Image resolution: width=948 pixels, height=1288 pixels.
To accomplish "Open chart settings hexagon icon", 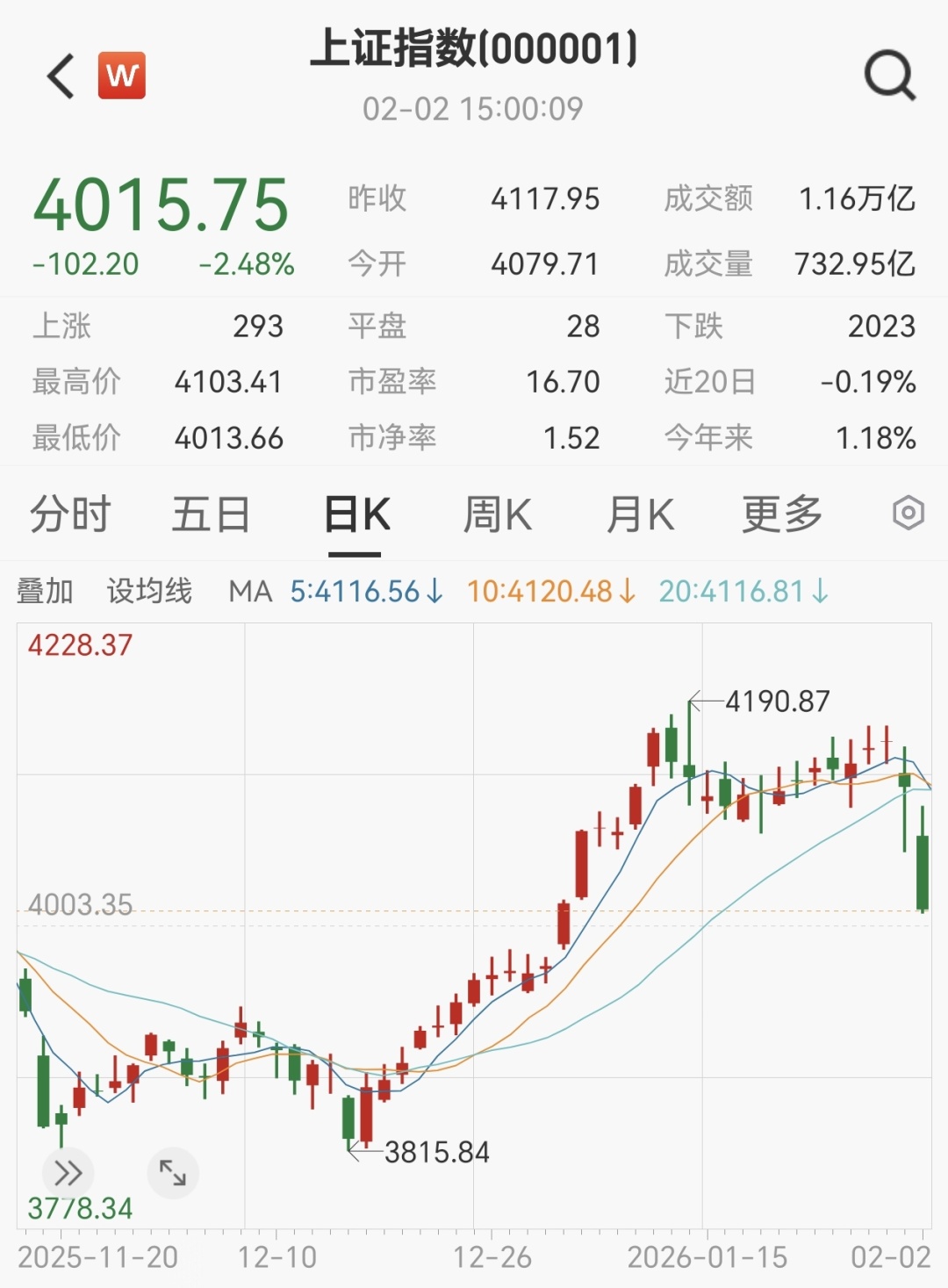I will click(x=908, y=513).
